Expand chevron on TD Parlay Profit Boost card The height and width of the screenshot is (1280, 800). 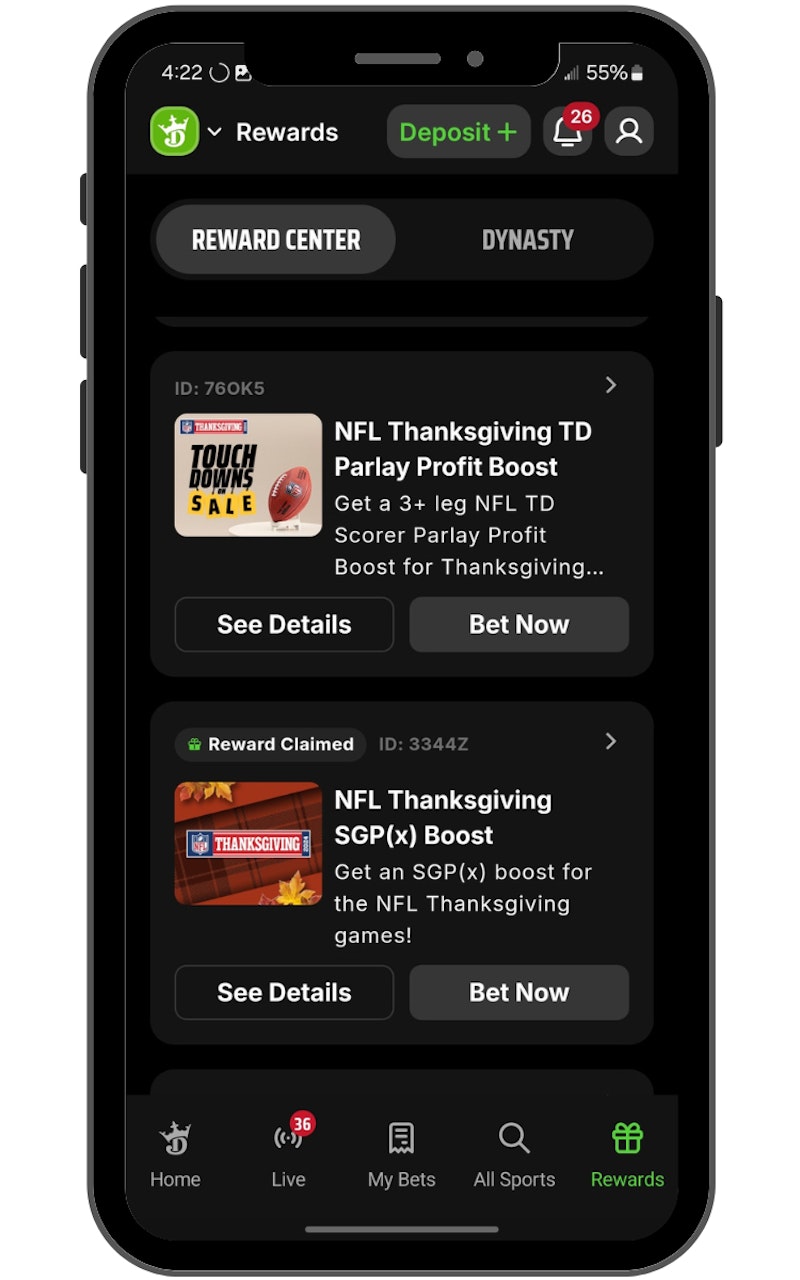[x=611, y=385]
